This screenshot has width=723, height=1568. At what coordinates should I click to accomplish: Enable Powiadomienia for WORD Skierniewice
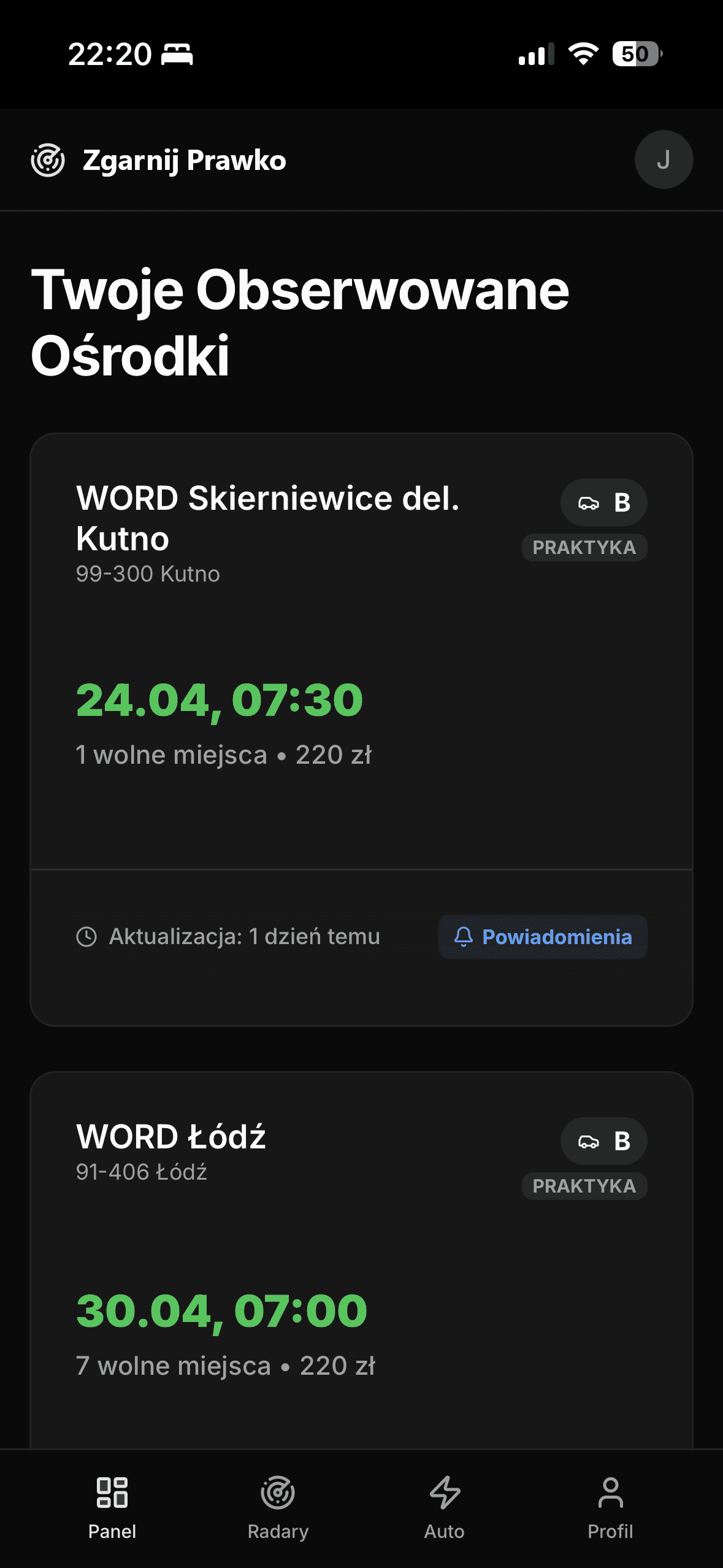pyautogui.click(x=542, y=937)
